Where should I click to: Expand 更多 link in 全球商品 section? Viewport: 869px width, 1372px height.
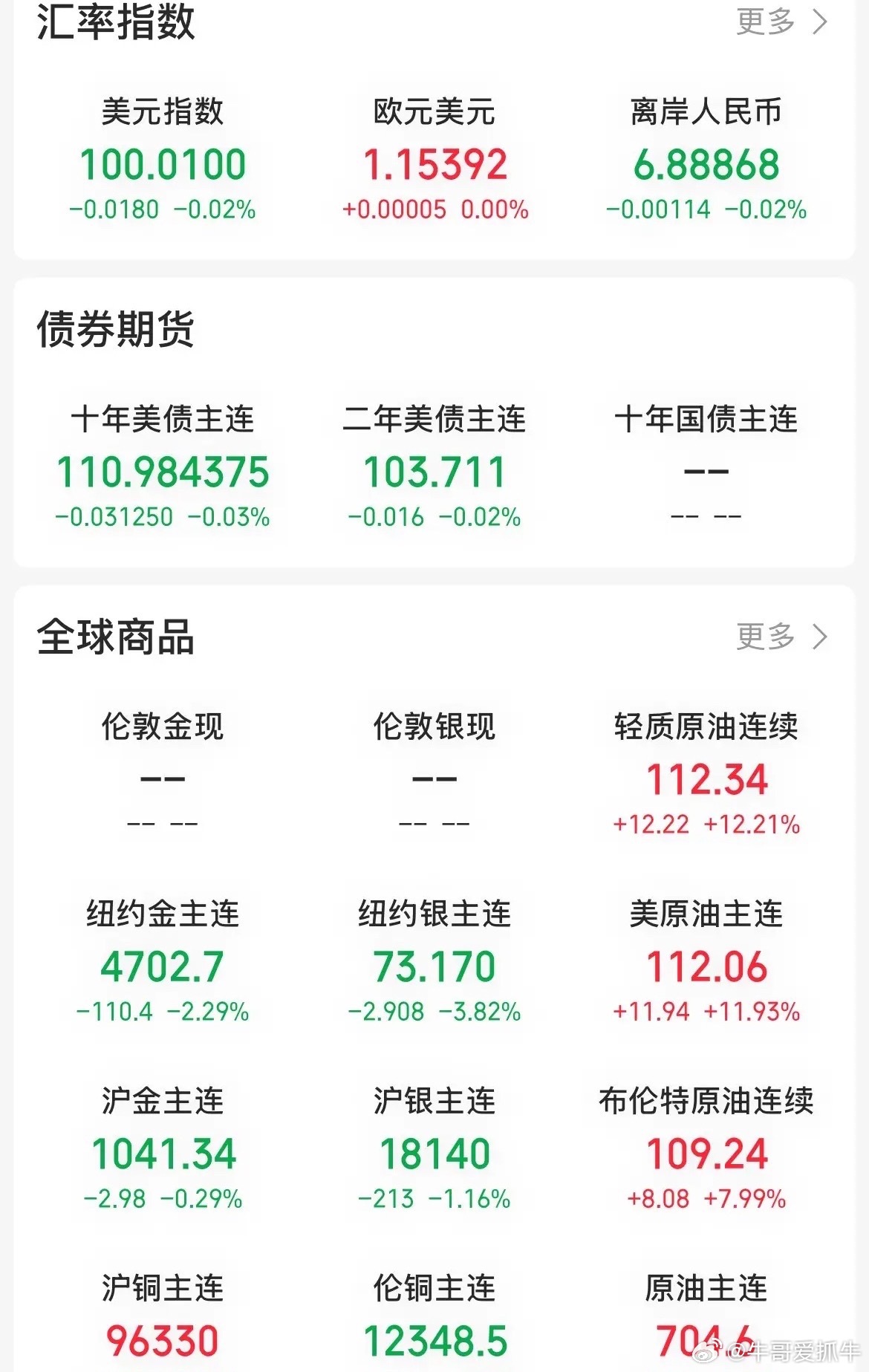(766, 637)
